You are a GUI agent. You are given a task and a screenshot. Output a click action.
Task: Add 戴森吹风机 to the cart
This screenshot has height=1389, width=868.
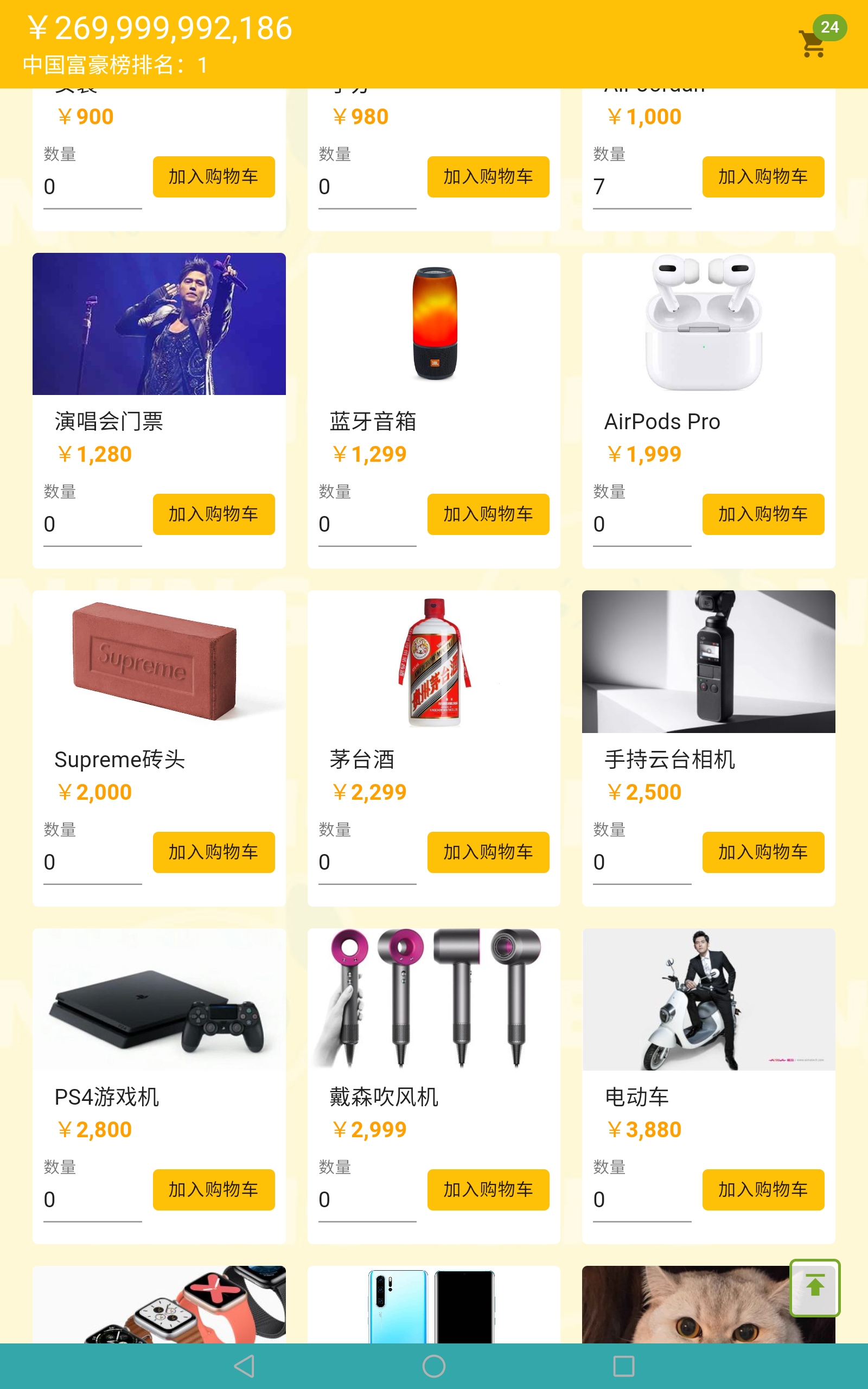pos(488,1190)
